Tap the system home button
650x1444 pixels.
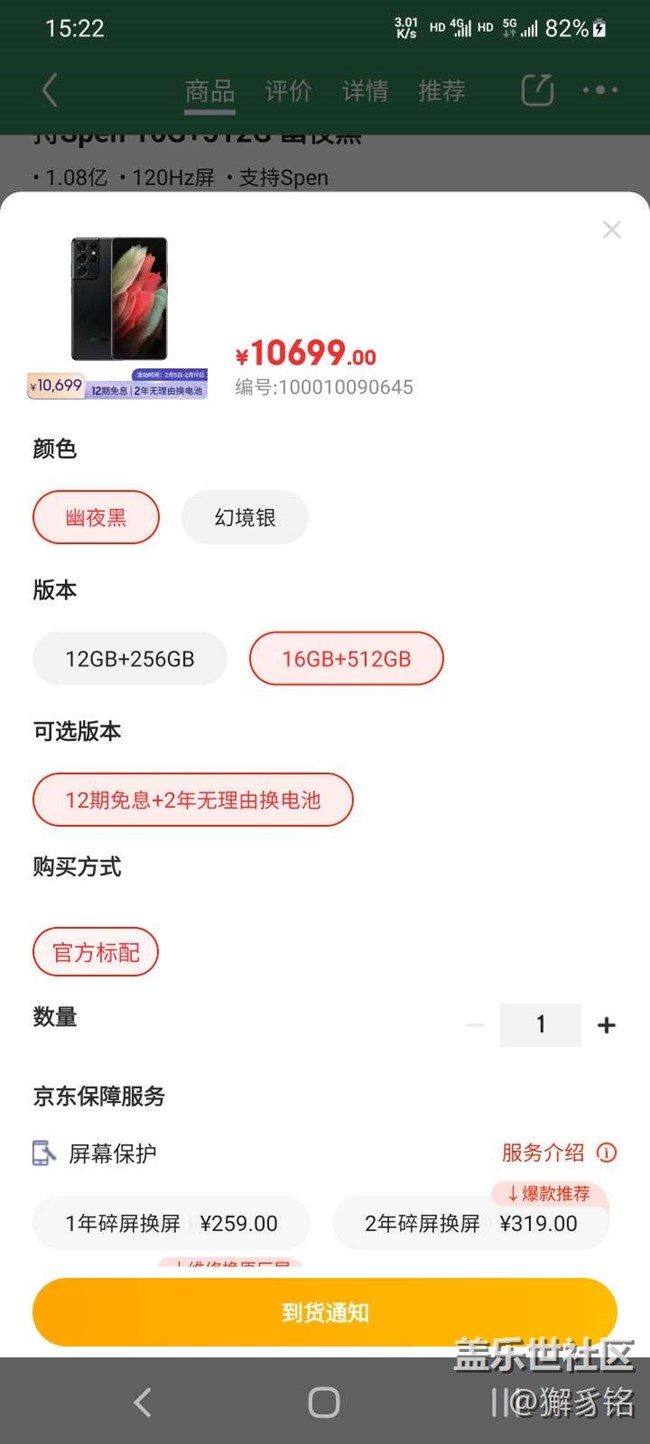coord(324,1402)
